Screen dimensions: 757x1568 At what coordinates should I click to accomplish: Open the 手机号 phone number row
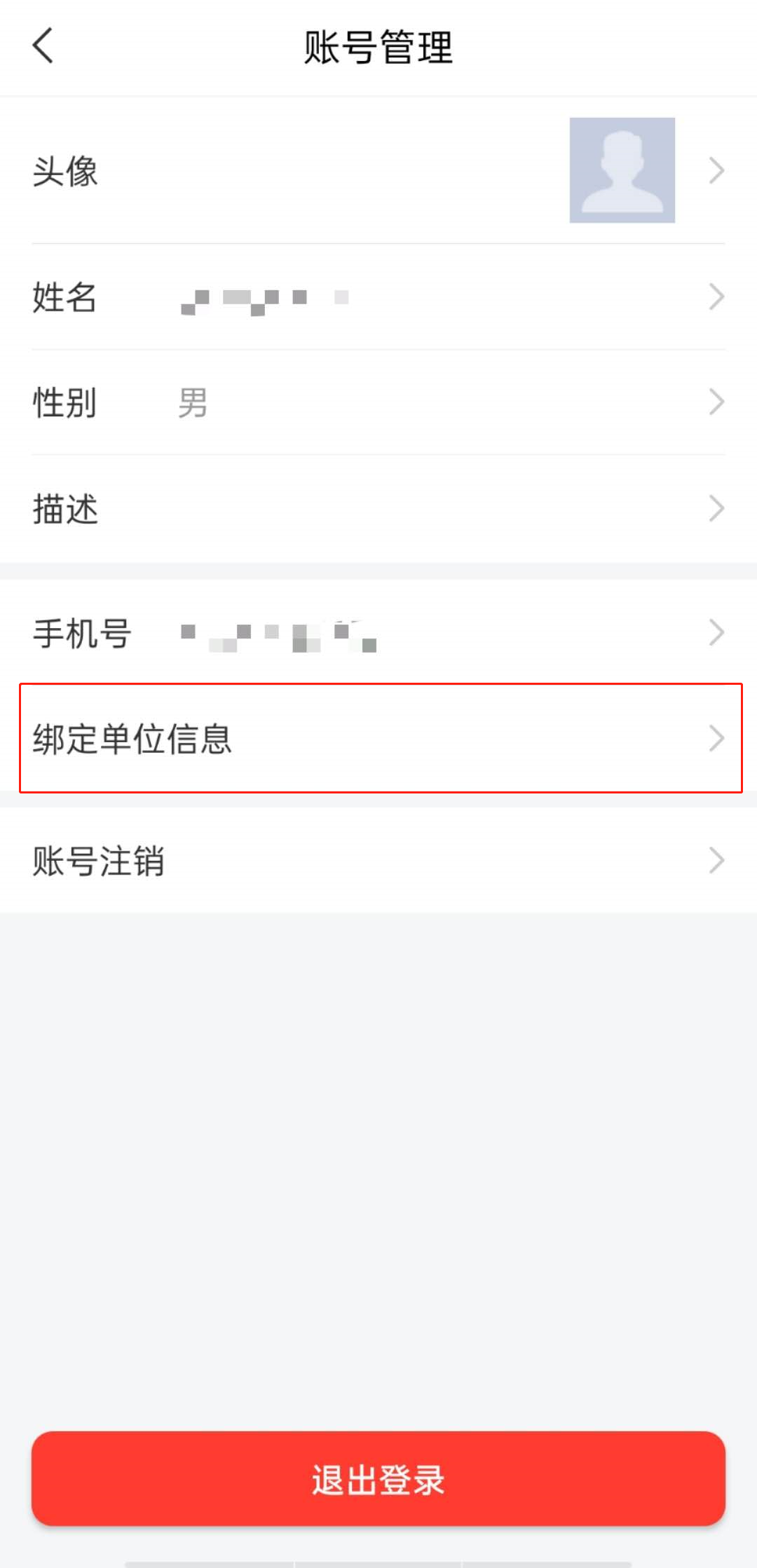click(x=378, y=633)
